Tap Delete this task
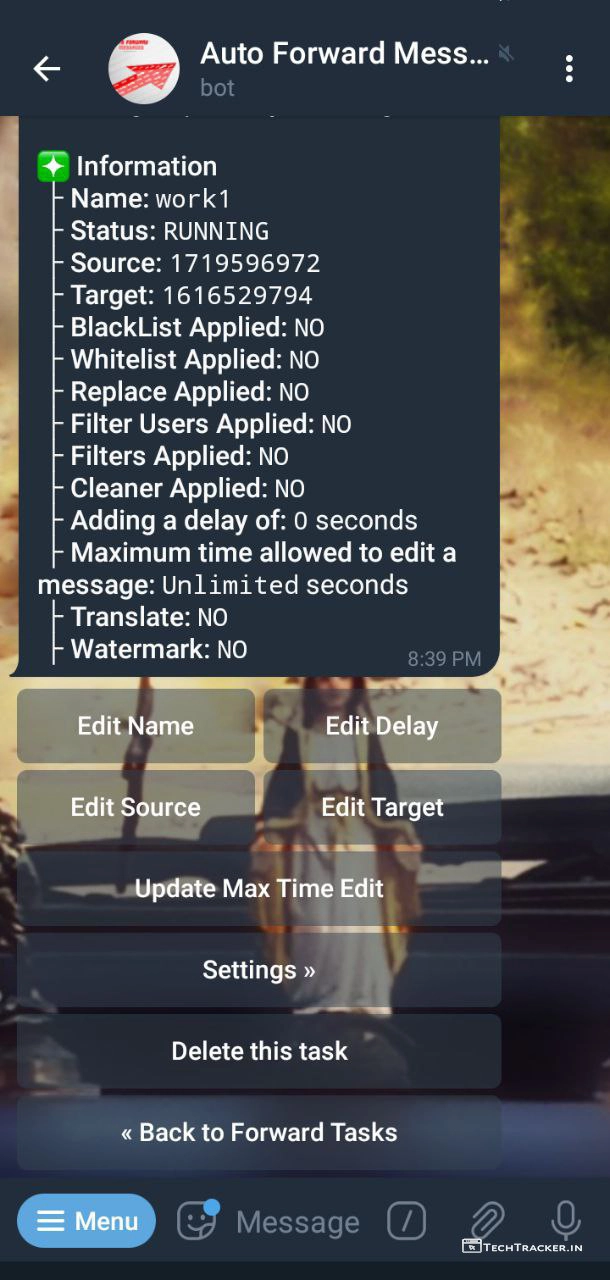610x1280 pixels. click(x=259, y=1051)
